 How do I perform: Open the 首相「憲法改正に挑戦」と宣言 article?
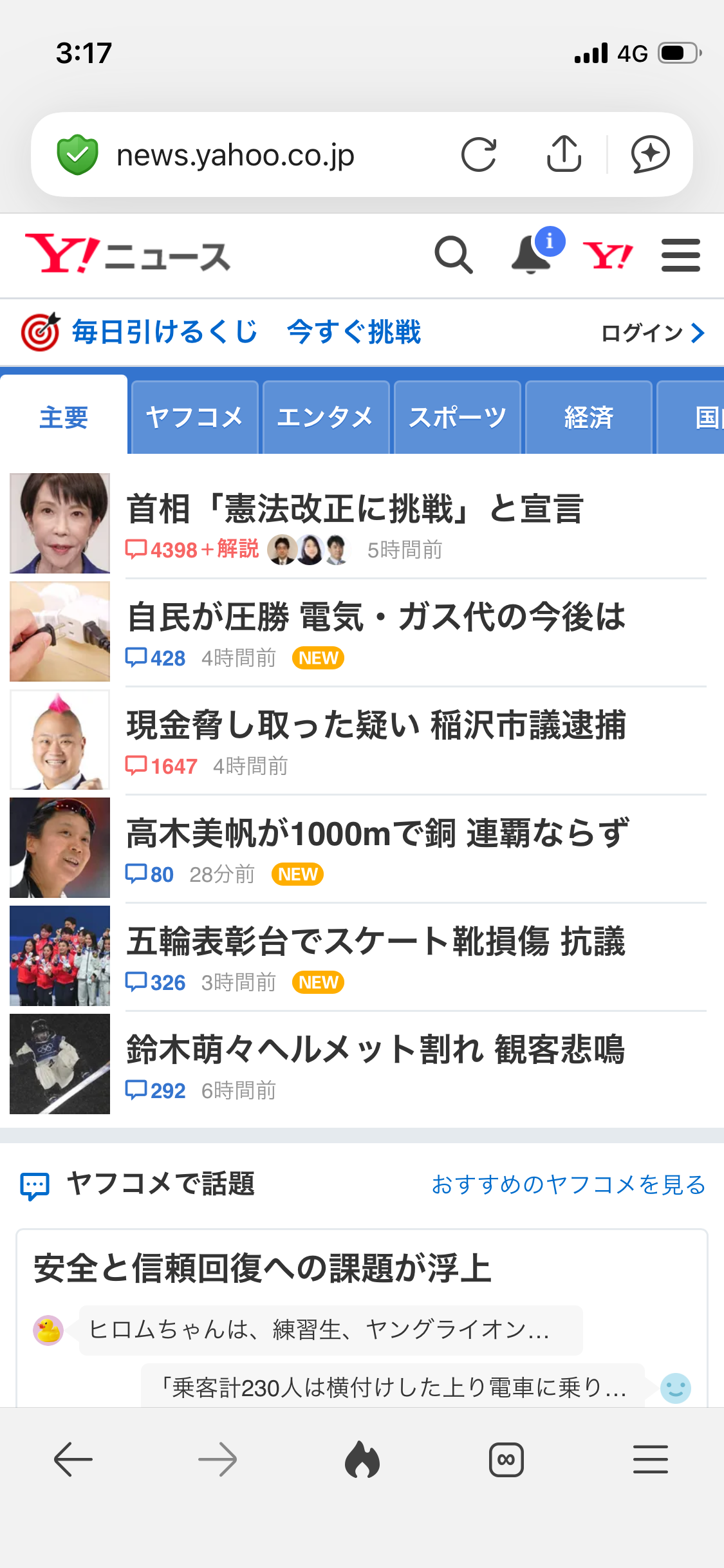click(x=355, y=509)
